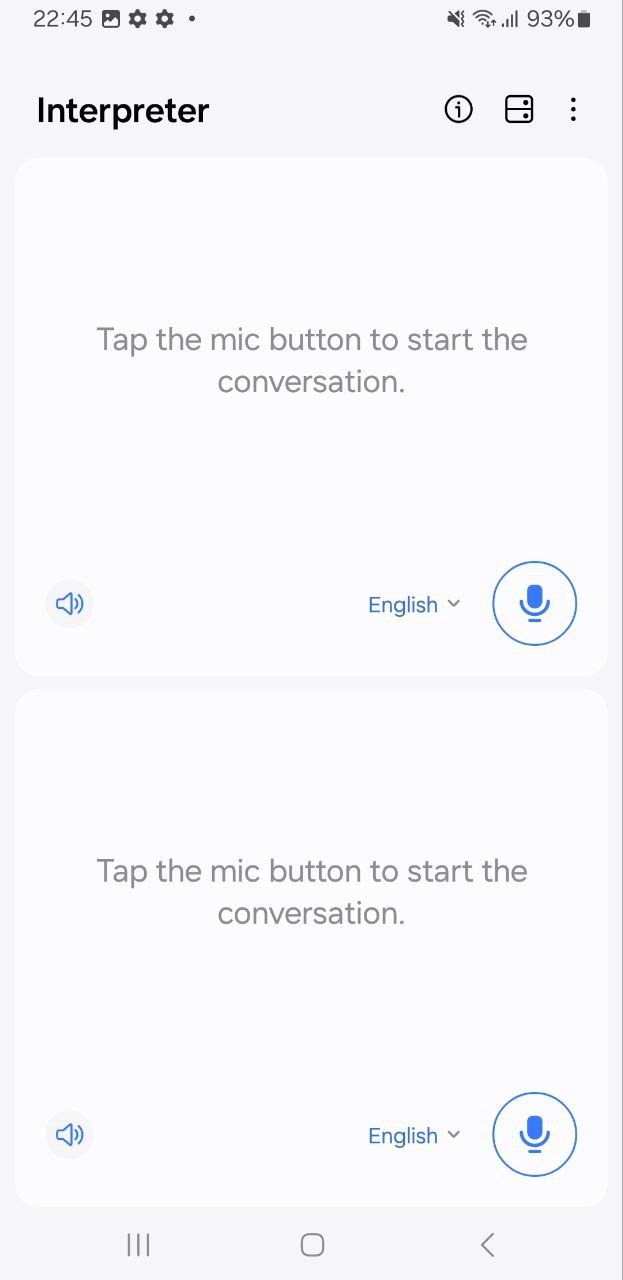The width and height of the screenshot is (623, 1280).
Task: Change the screen layout view
Action: click(x=519, y=109)
